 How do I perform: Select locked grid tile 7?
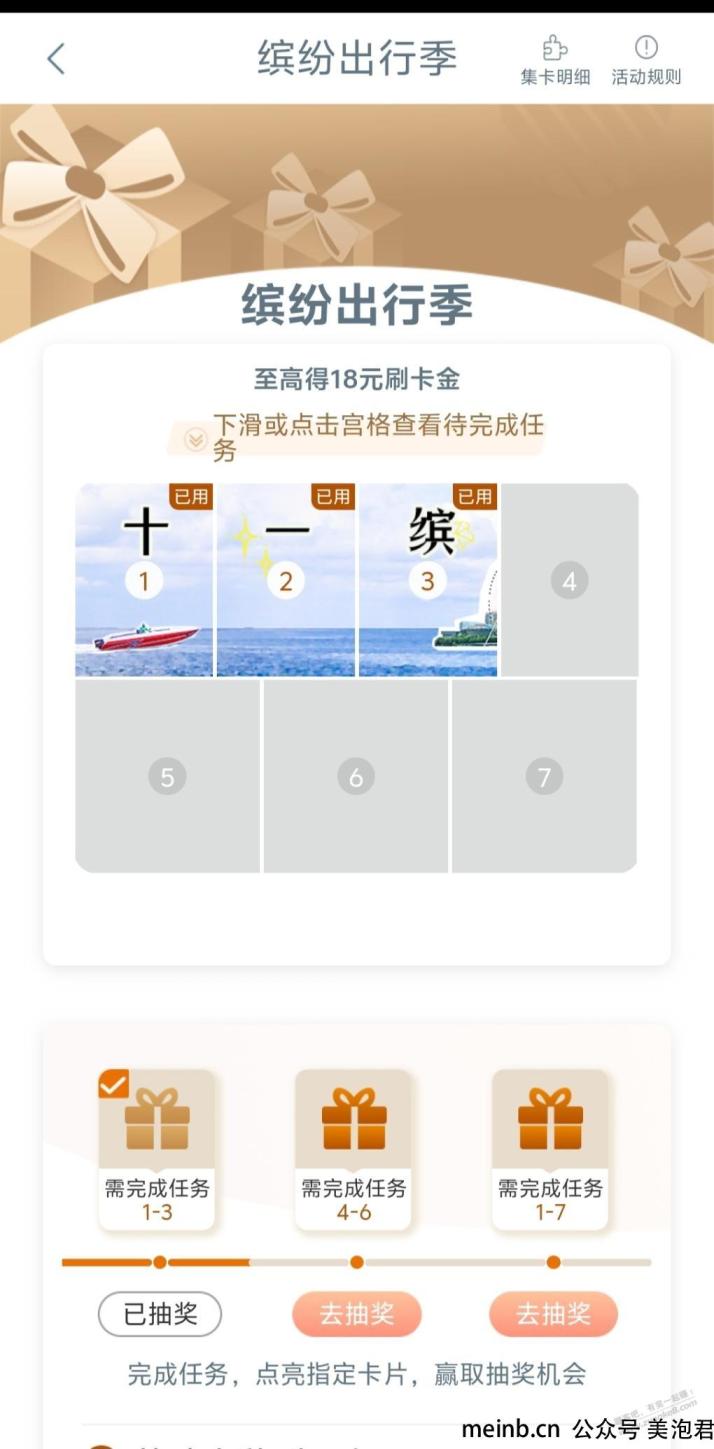pyautogui.click(x=544, y=776)
